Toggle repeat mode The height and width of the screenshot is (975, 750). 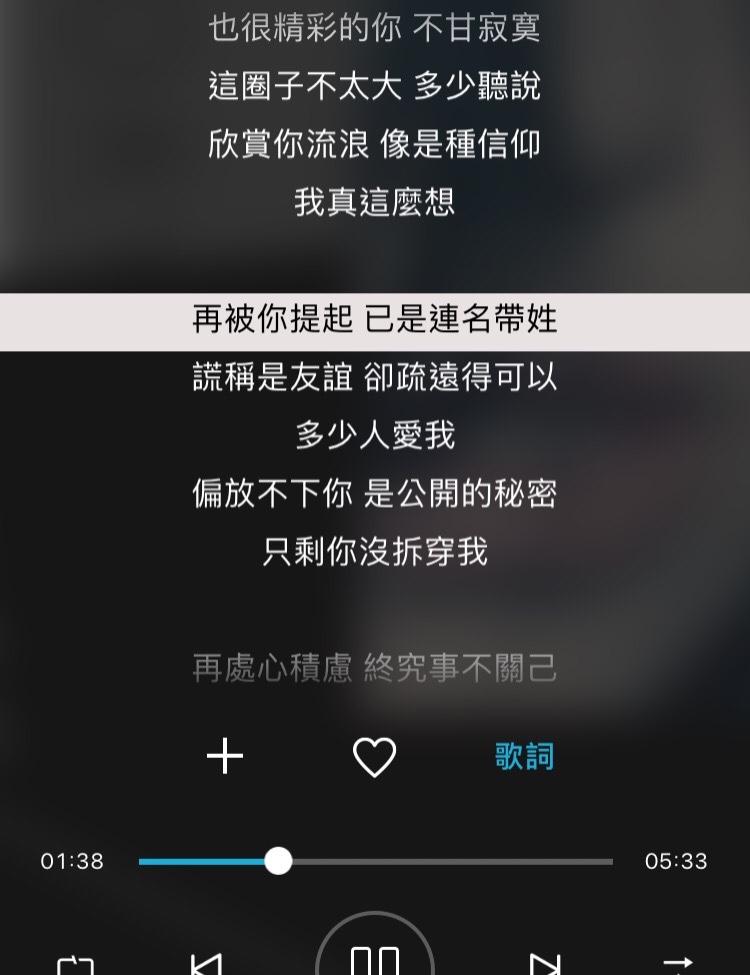tap(75, 967)
